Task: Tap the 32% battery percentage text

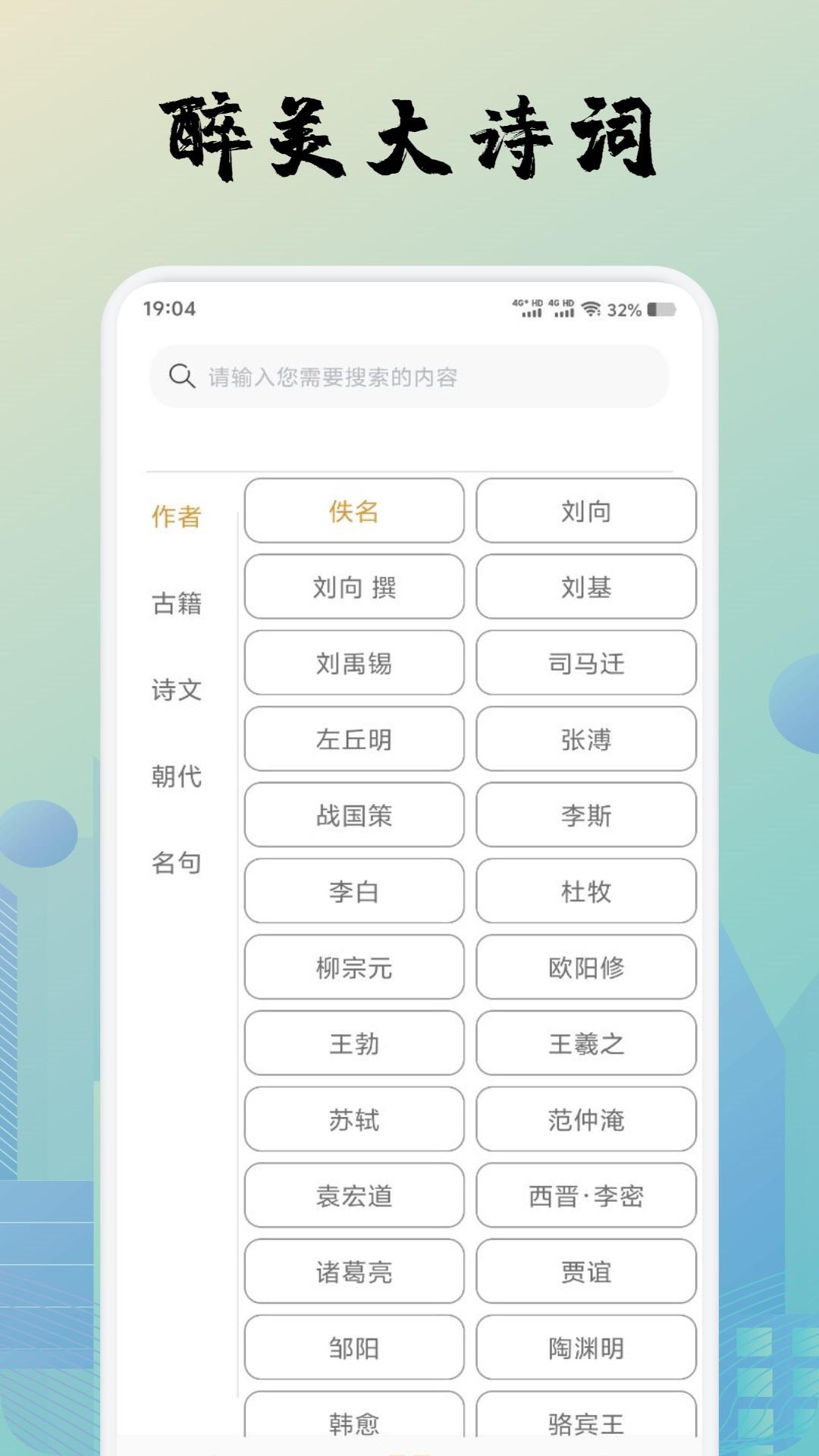Action: point(624,308)
